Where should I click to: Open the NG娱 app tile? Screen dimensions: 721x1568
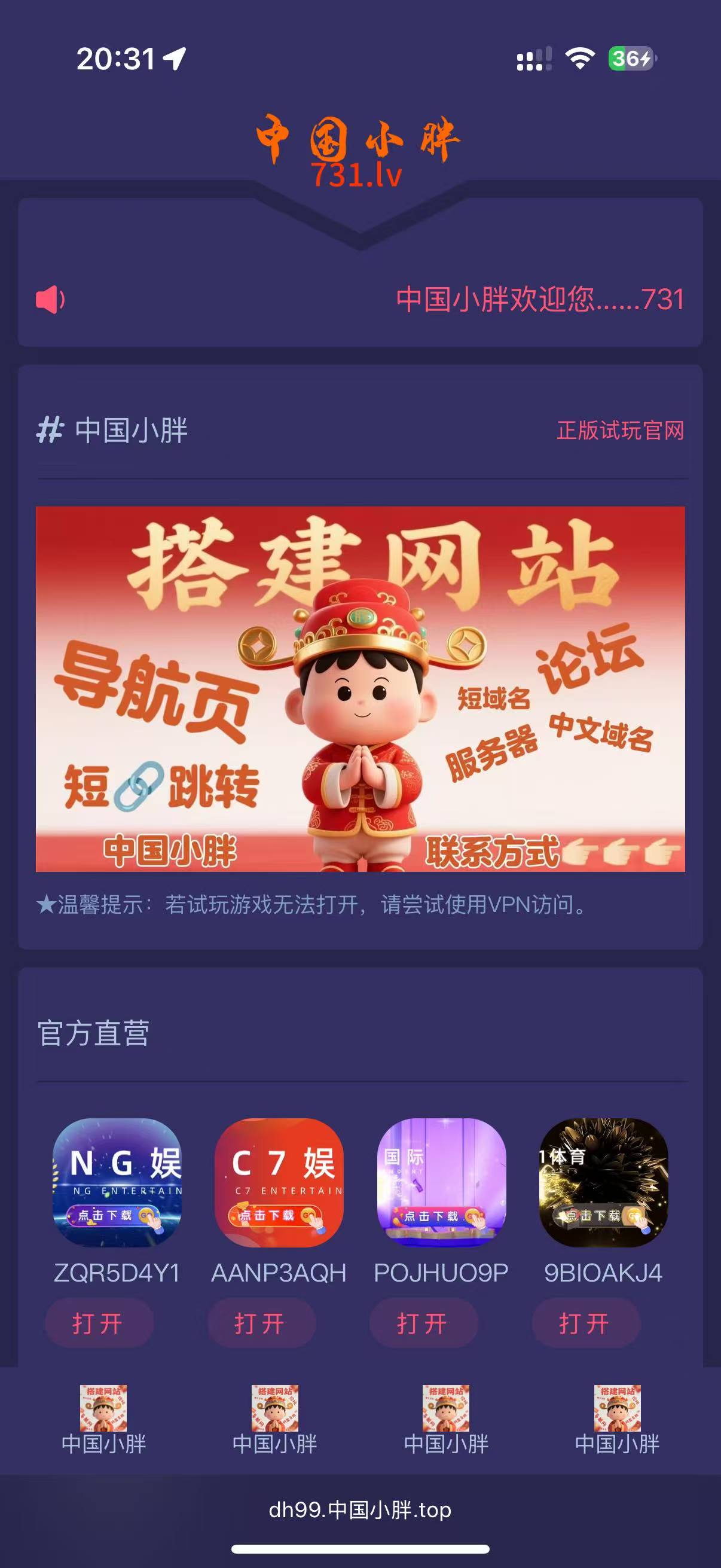coord(117,1182)
